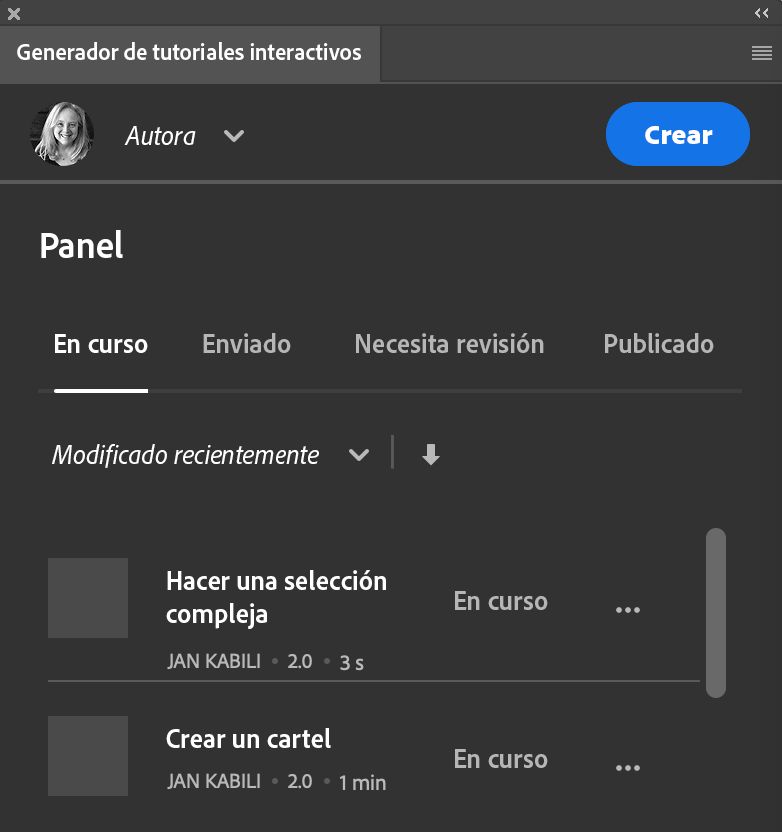Open more options for Hacer una selección compleja

[628, 610]
